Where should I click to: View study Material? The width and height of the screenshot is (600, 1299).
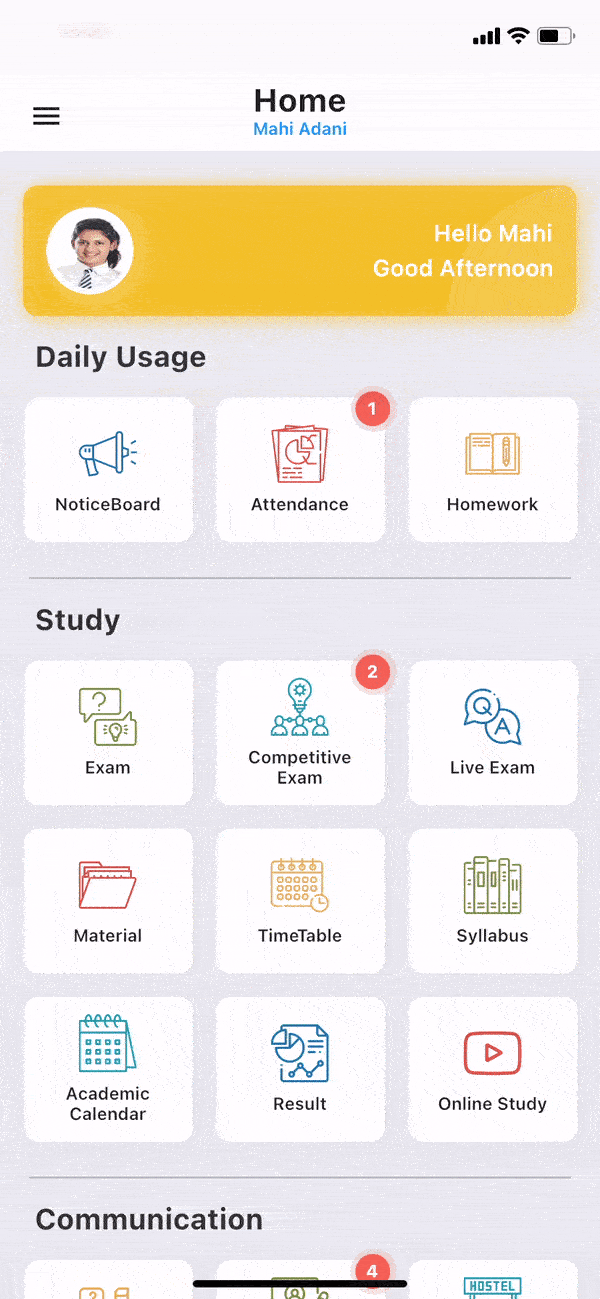108,901
